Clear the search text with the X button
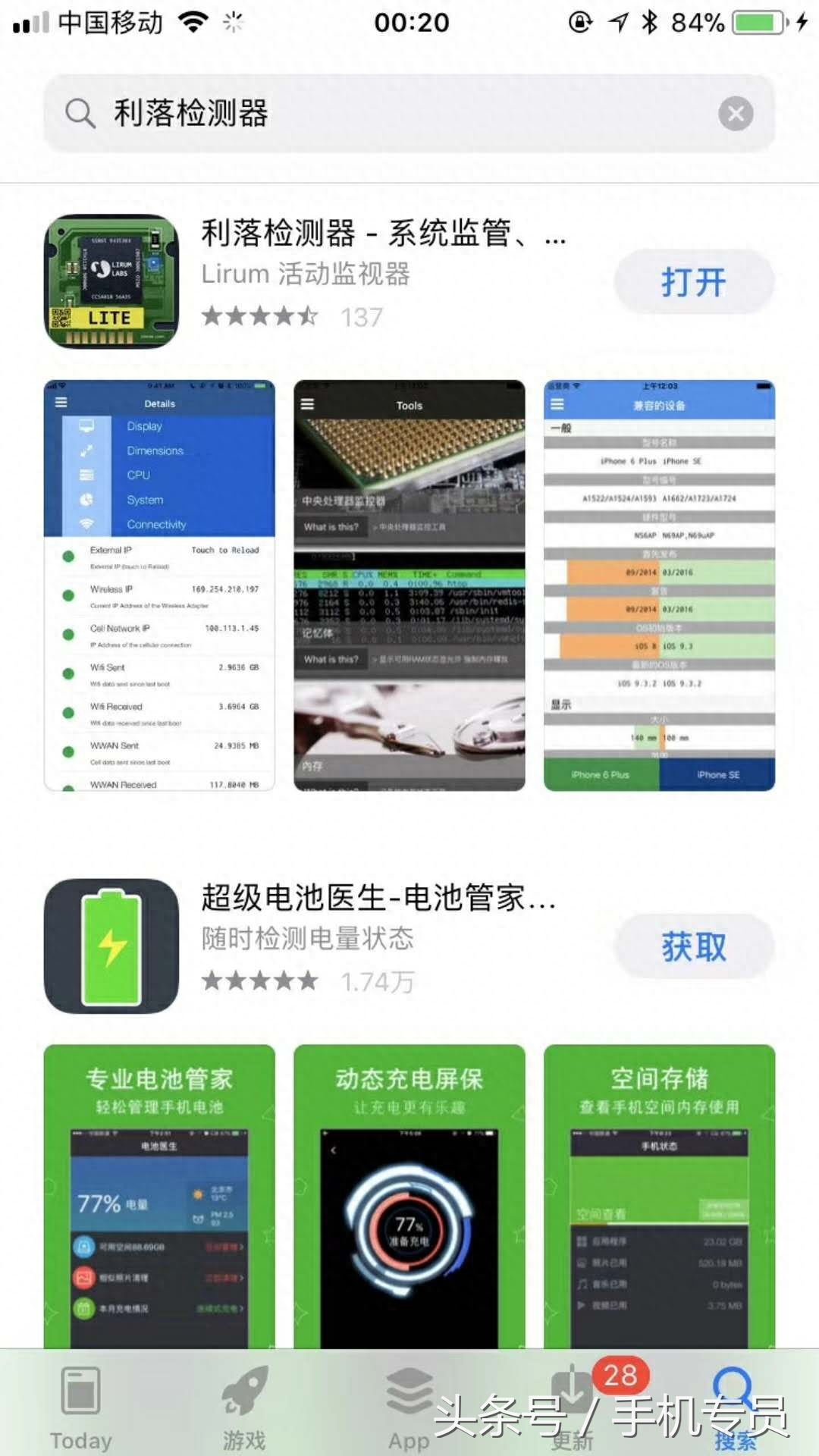Viewport: 819px width, 1456px height. click(x=735, y=114)
